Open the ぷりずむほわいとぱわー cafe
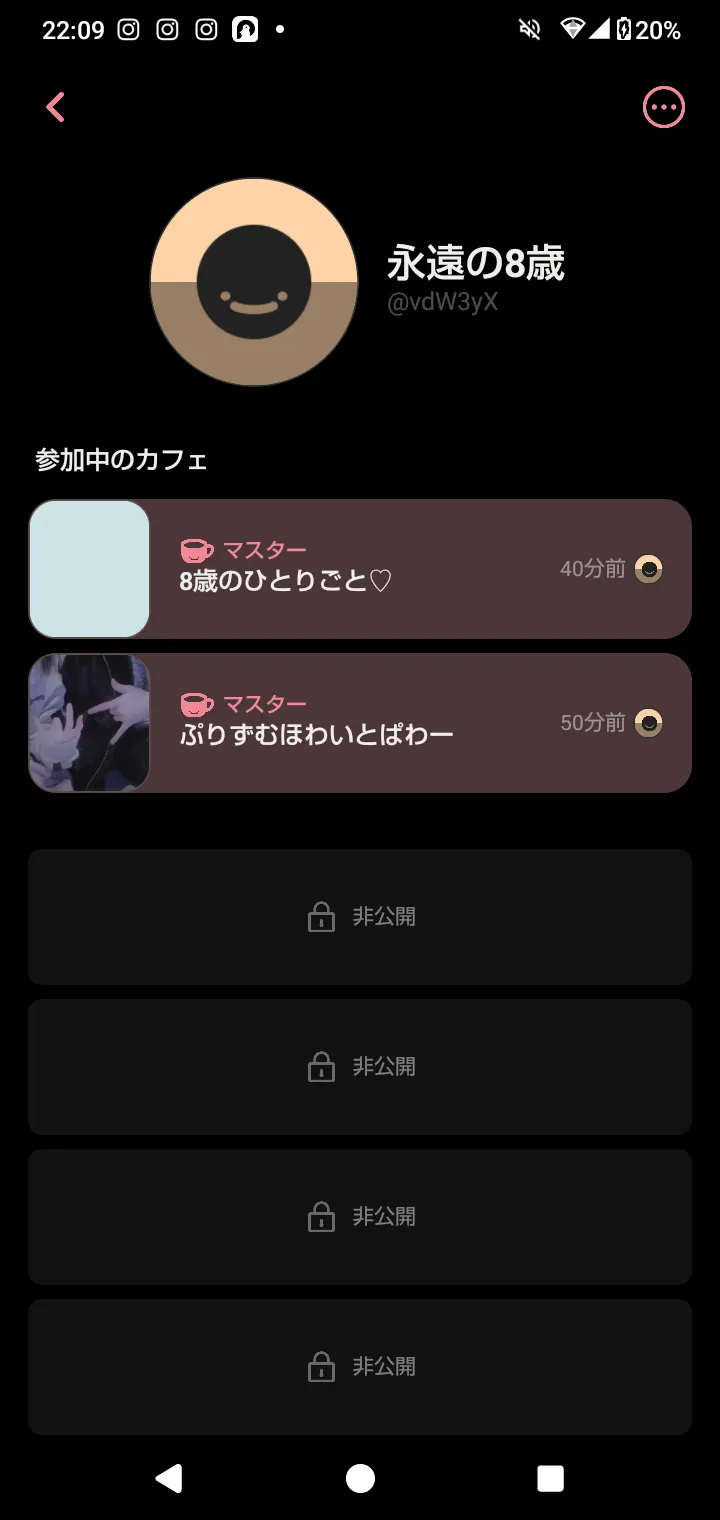 point(360,723)
